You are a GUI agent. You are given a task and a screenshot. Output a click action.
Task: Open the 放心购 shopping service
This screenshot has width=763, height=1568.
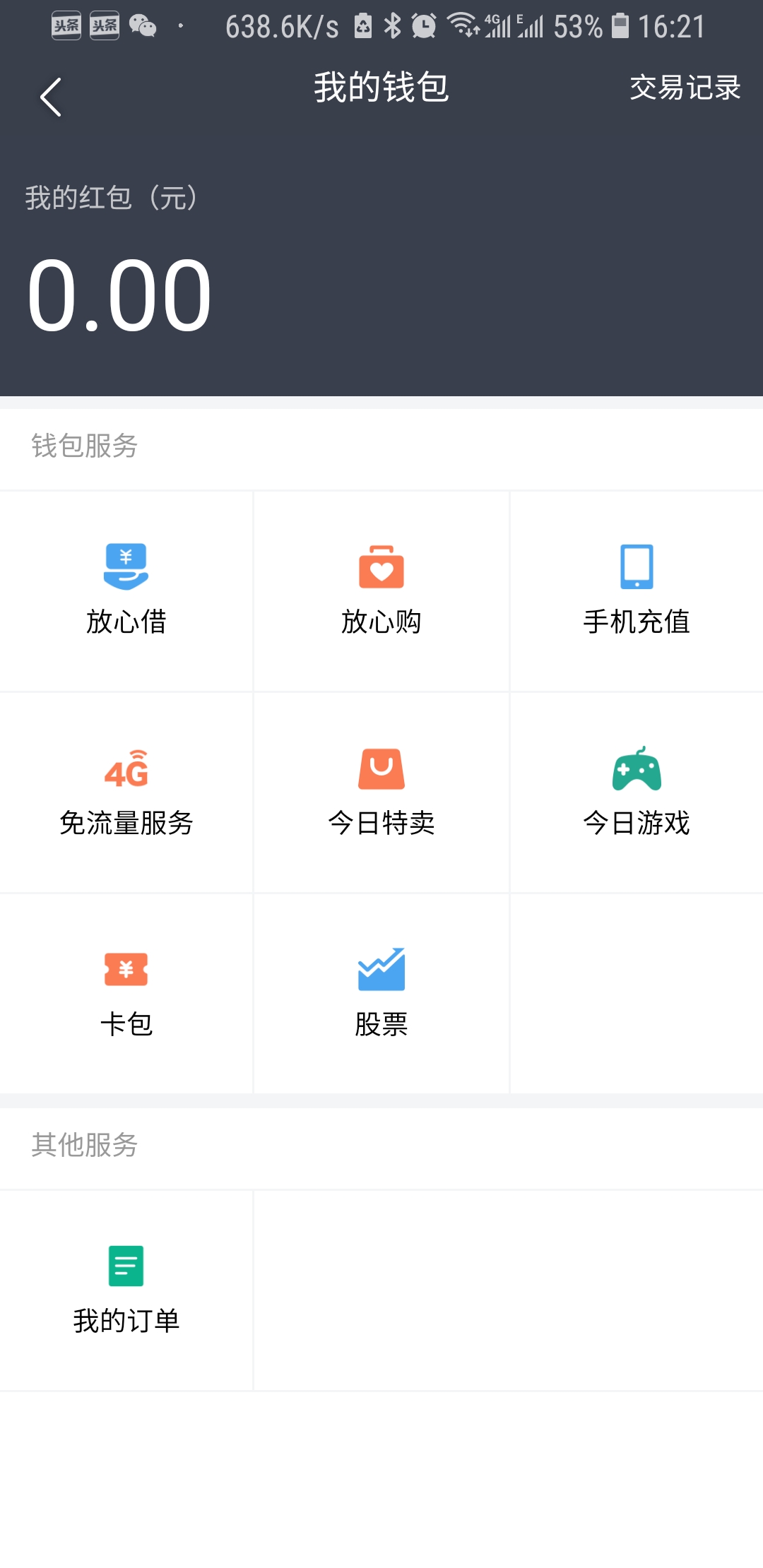381,591
